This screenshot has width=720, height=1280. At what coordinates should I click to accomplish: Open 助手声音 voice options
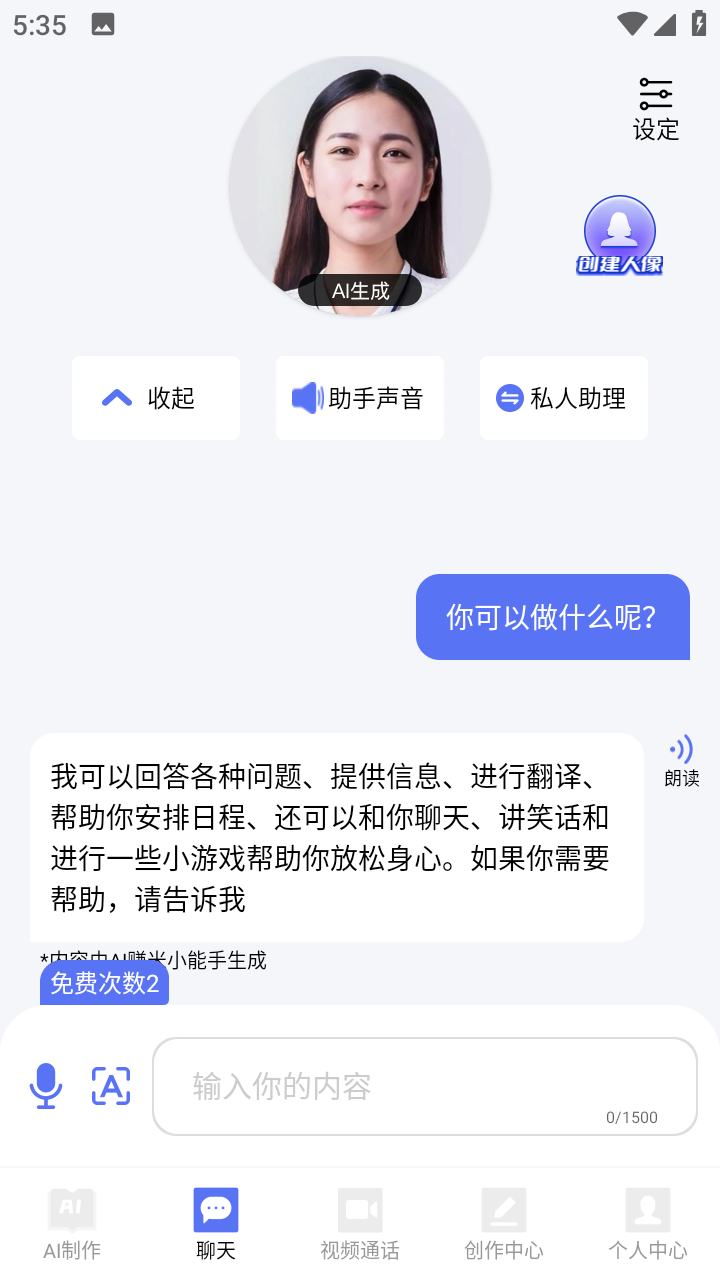360,398
